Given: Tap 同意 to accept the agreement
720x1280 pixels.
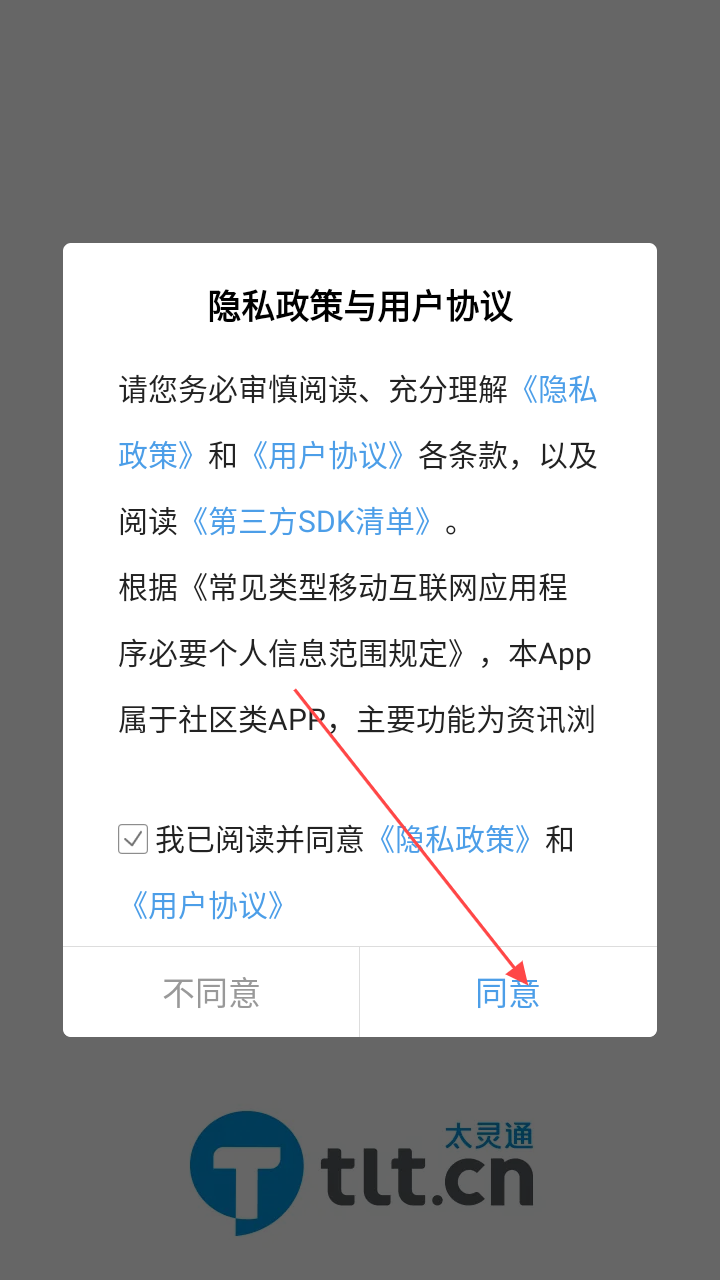Looking at the screenshot, I should tap(508, 992).
